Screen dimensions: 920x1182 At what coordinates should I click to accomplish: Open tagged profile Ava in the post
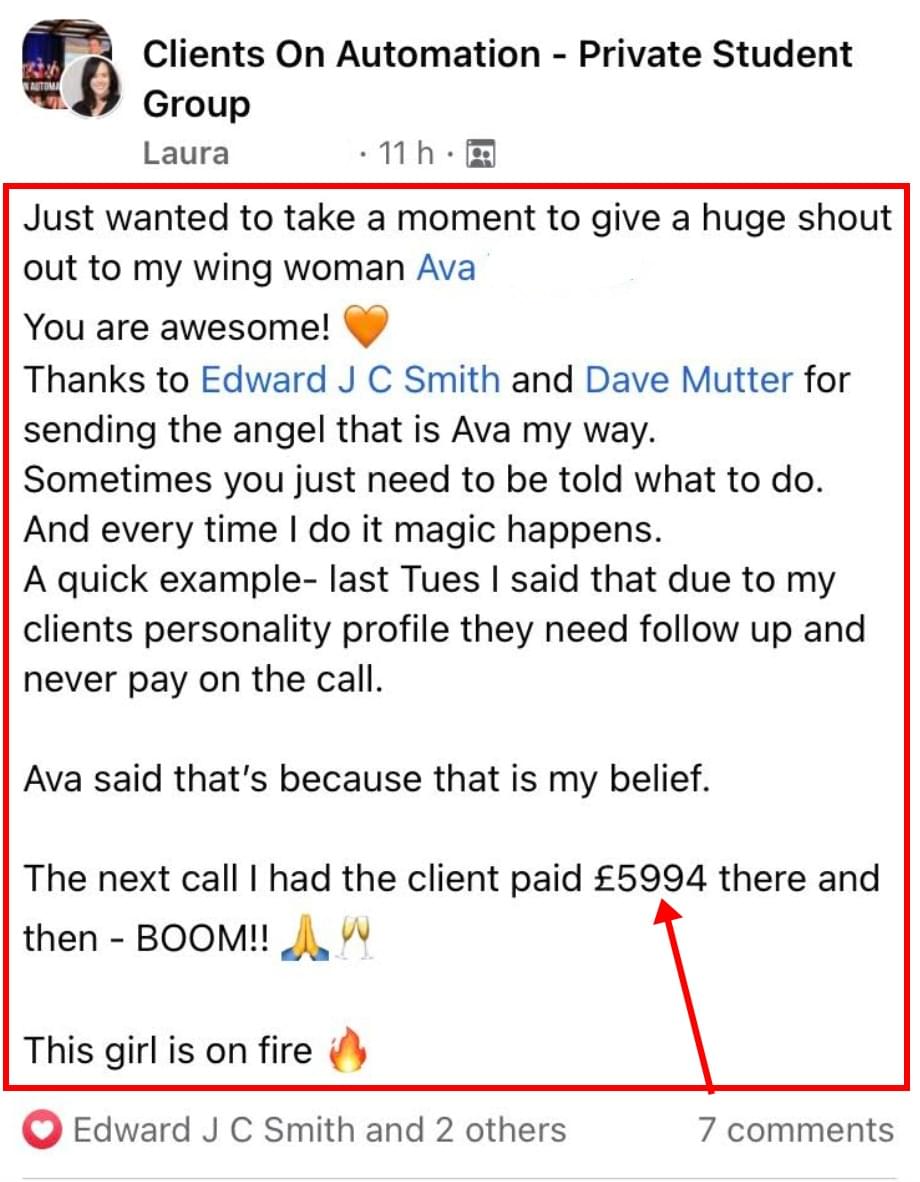[445, 269]
